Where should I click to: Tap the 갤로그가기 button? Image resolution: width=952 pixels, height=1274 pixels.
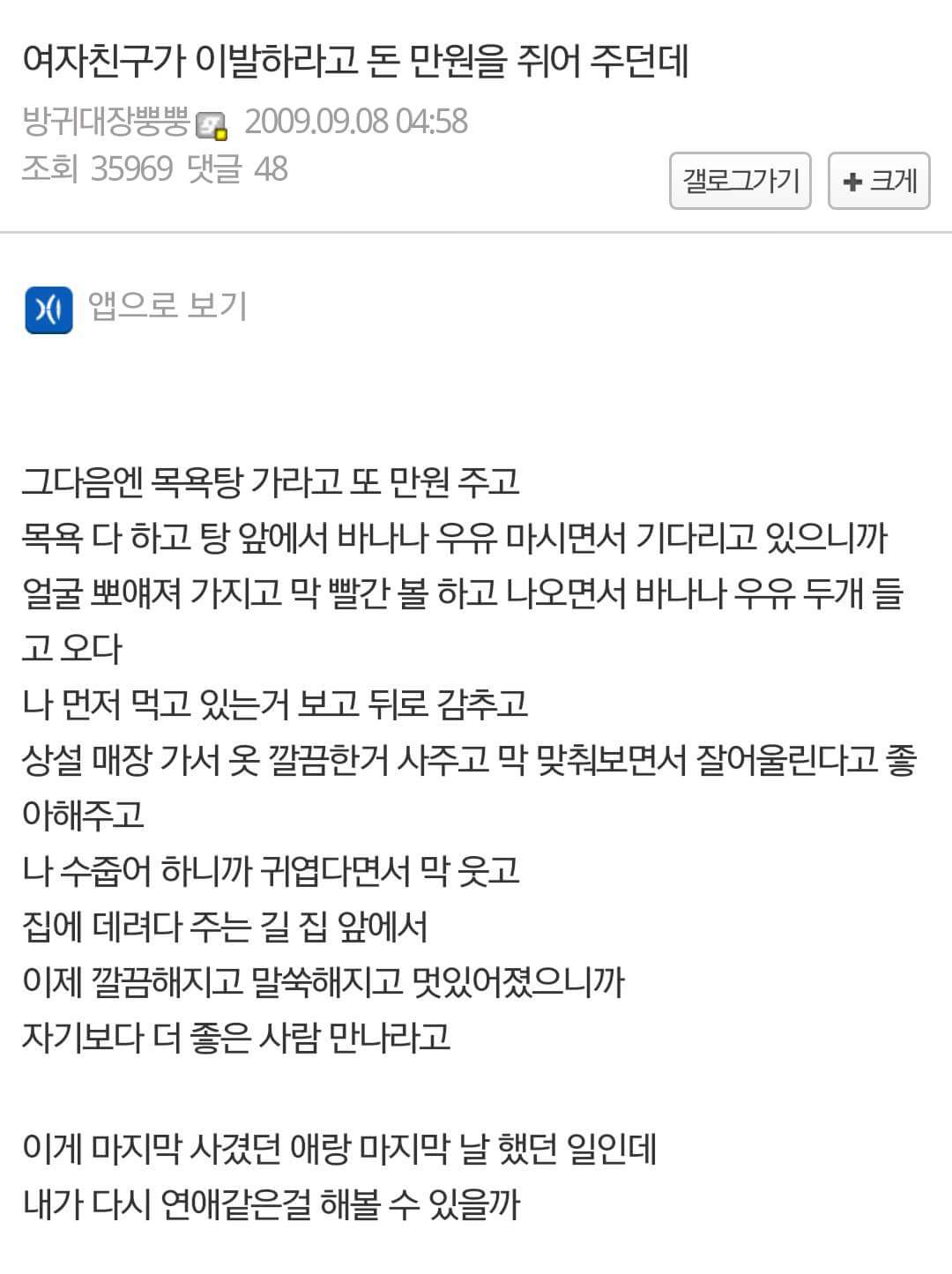click(x=740, y=181)
